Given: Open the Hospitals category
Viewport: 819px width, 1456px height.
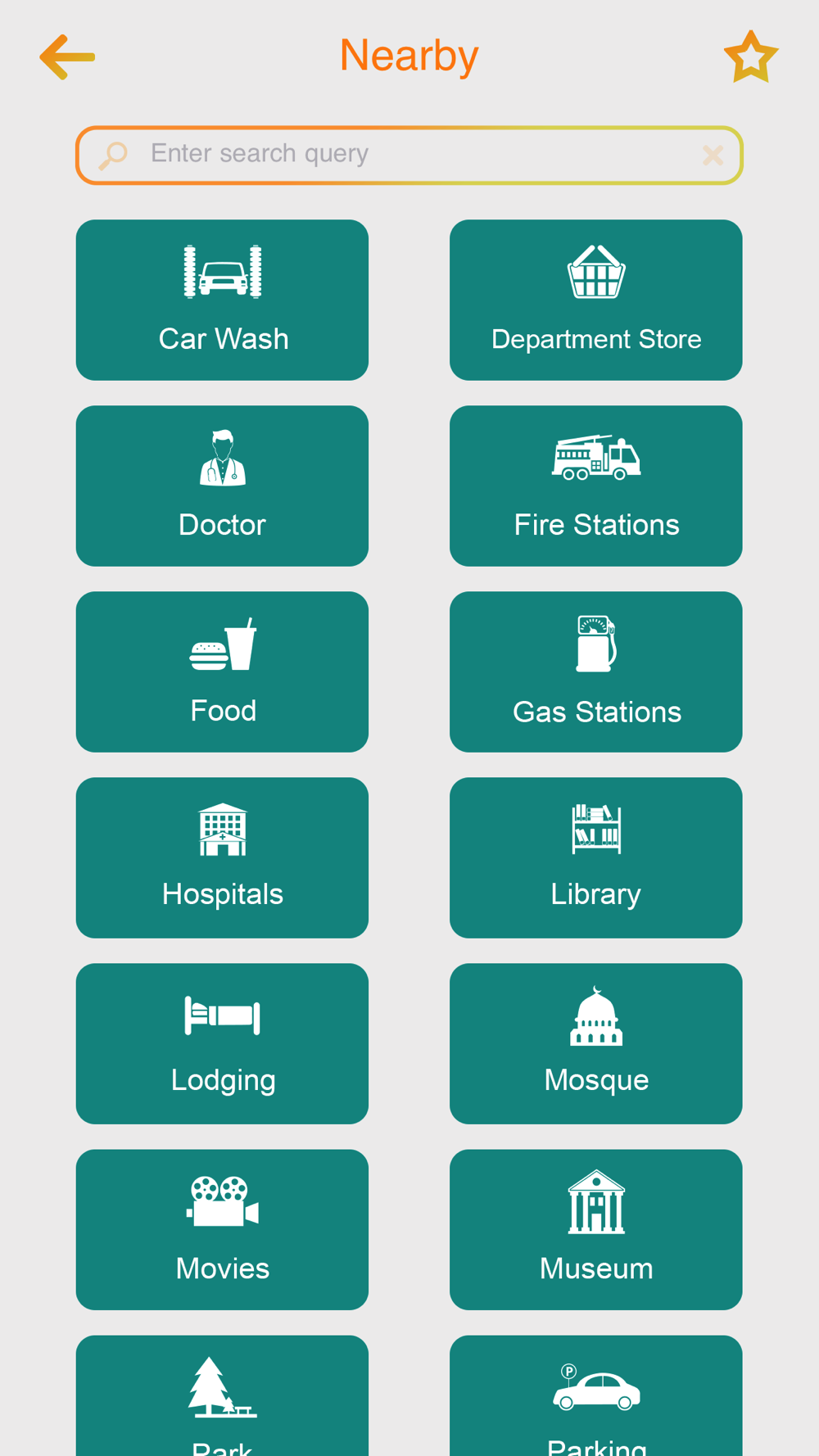Looking at the screenshot, I should [x=222, y=857].
